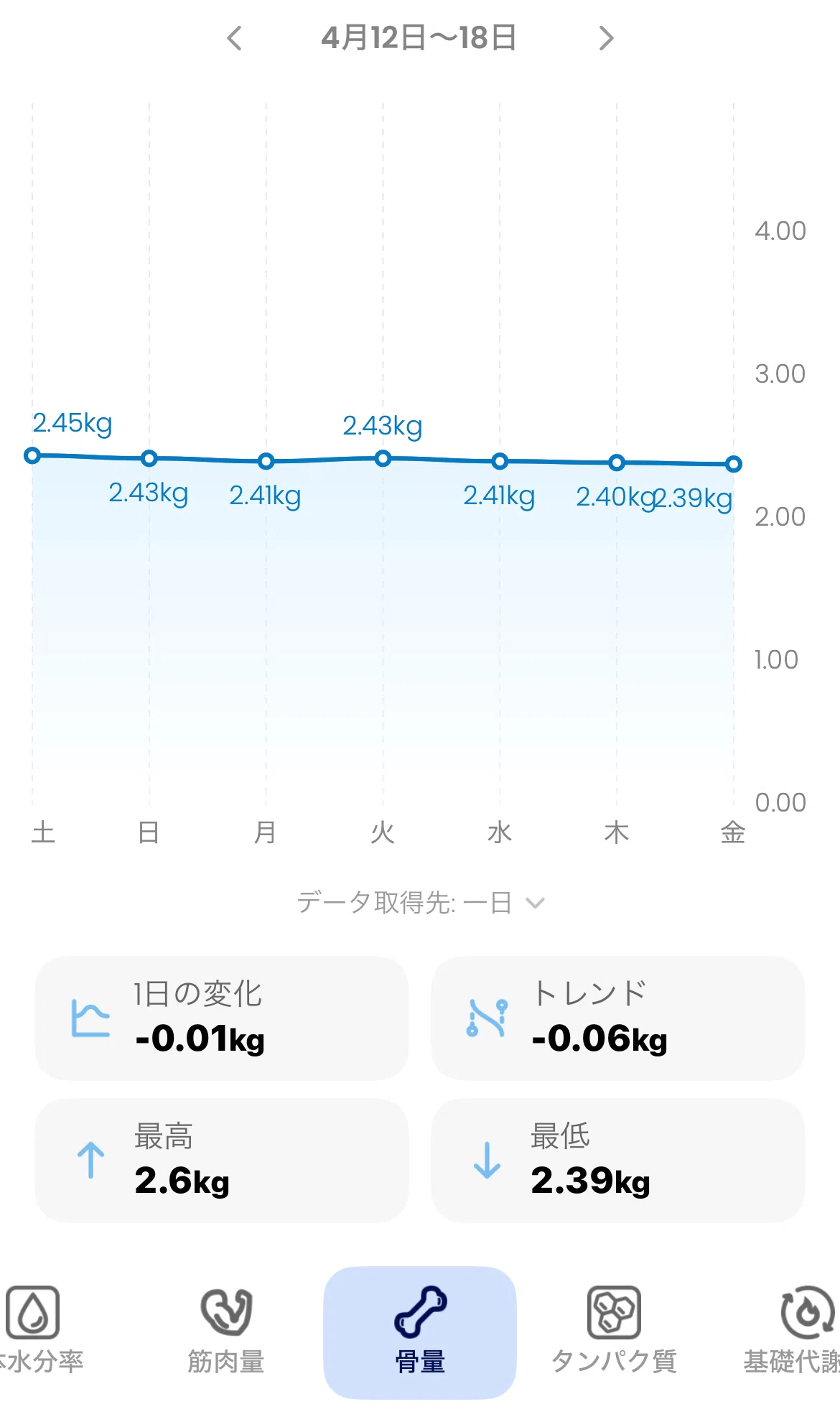This screenshot has width=840, height=1417.
Task: Tap the Tuesday 2.43kg data point
Action: coord(383,458)
